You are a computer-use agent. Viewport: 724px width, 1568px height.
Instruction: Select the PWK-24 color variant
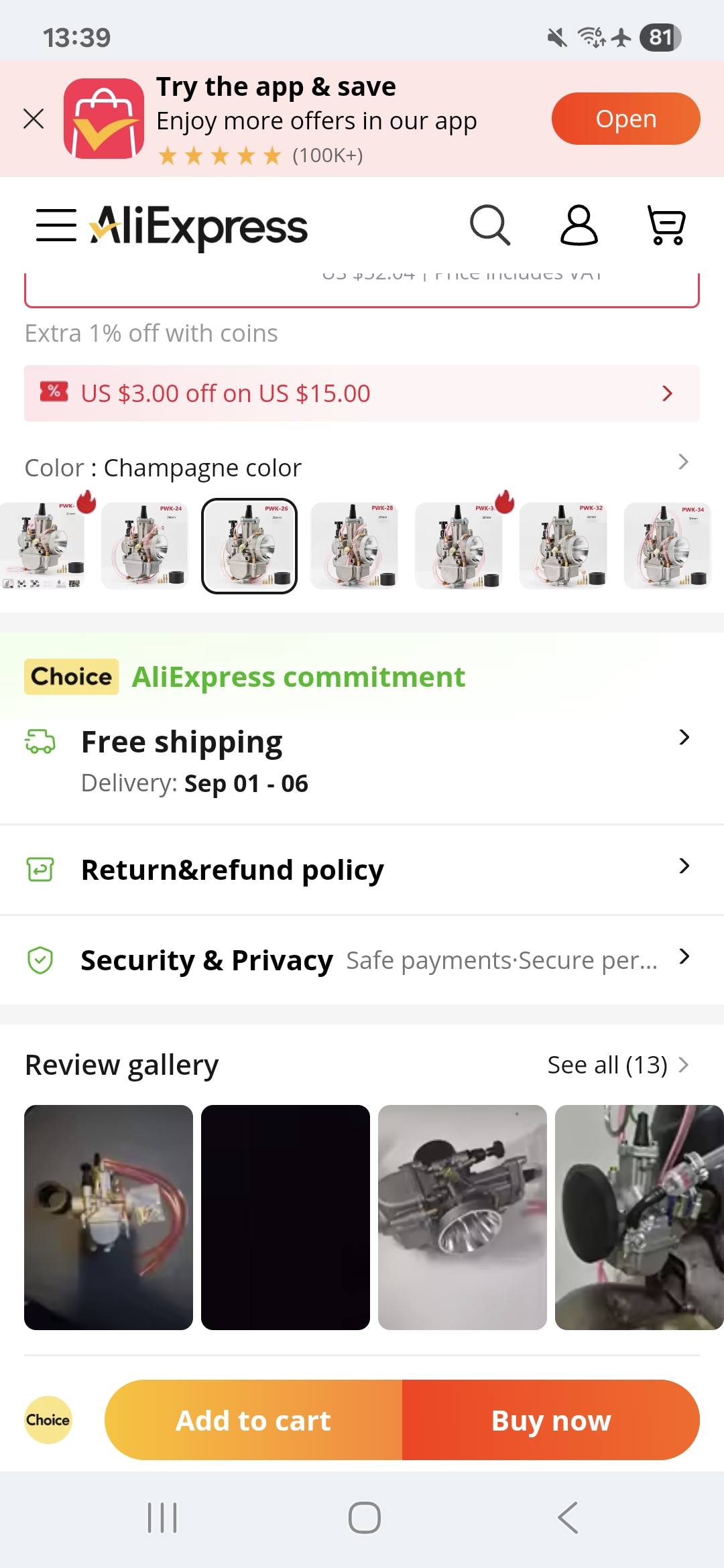145,546
